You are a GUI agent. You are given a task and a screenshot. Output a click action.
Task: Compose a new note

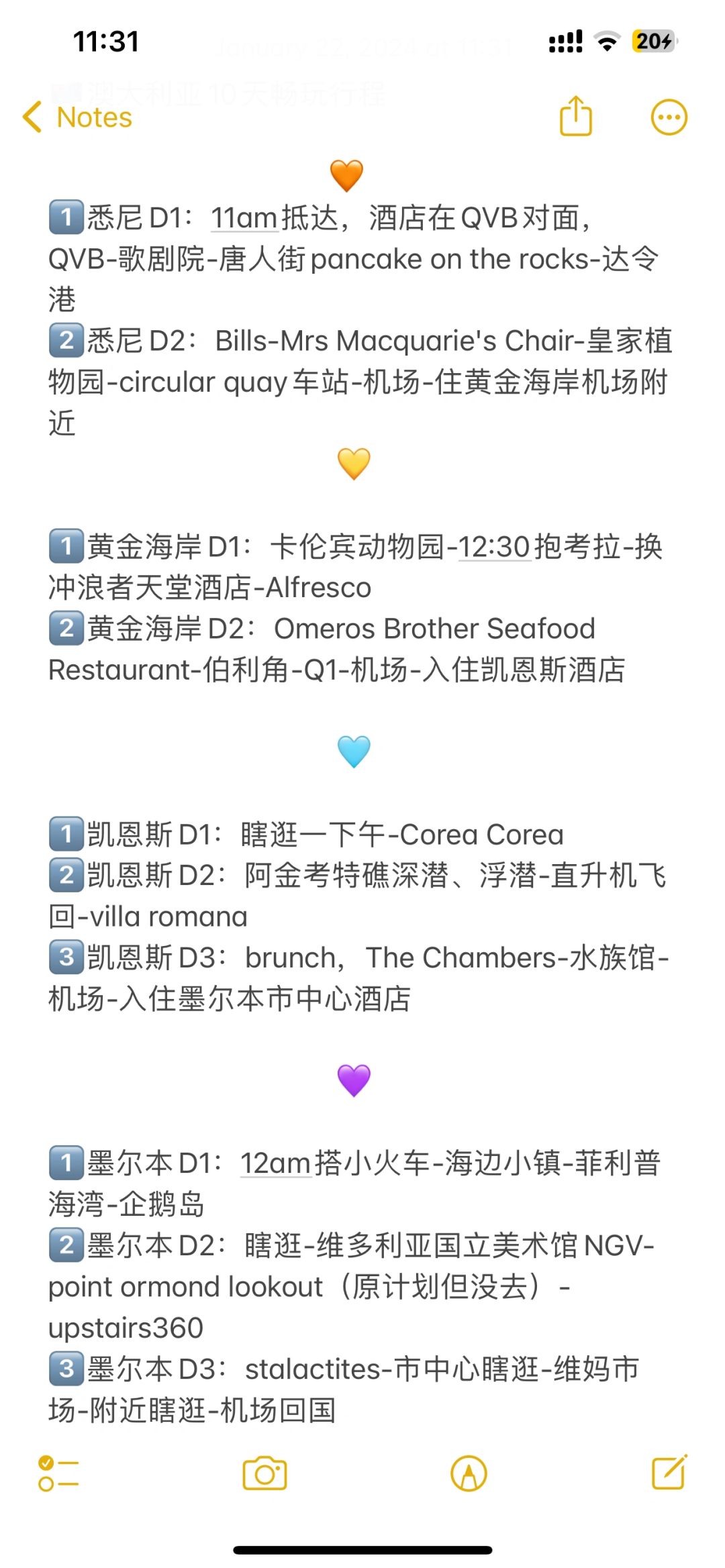tap(669, 1472)
